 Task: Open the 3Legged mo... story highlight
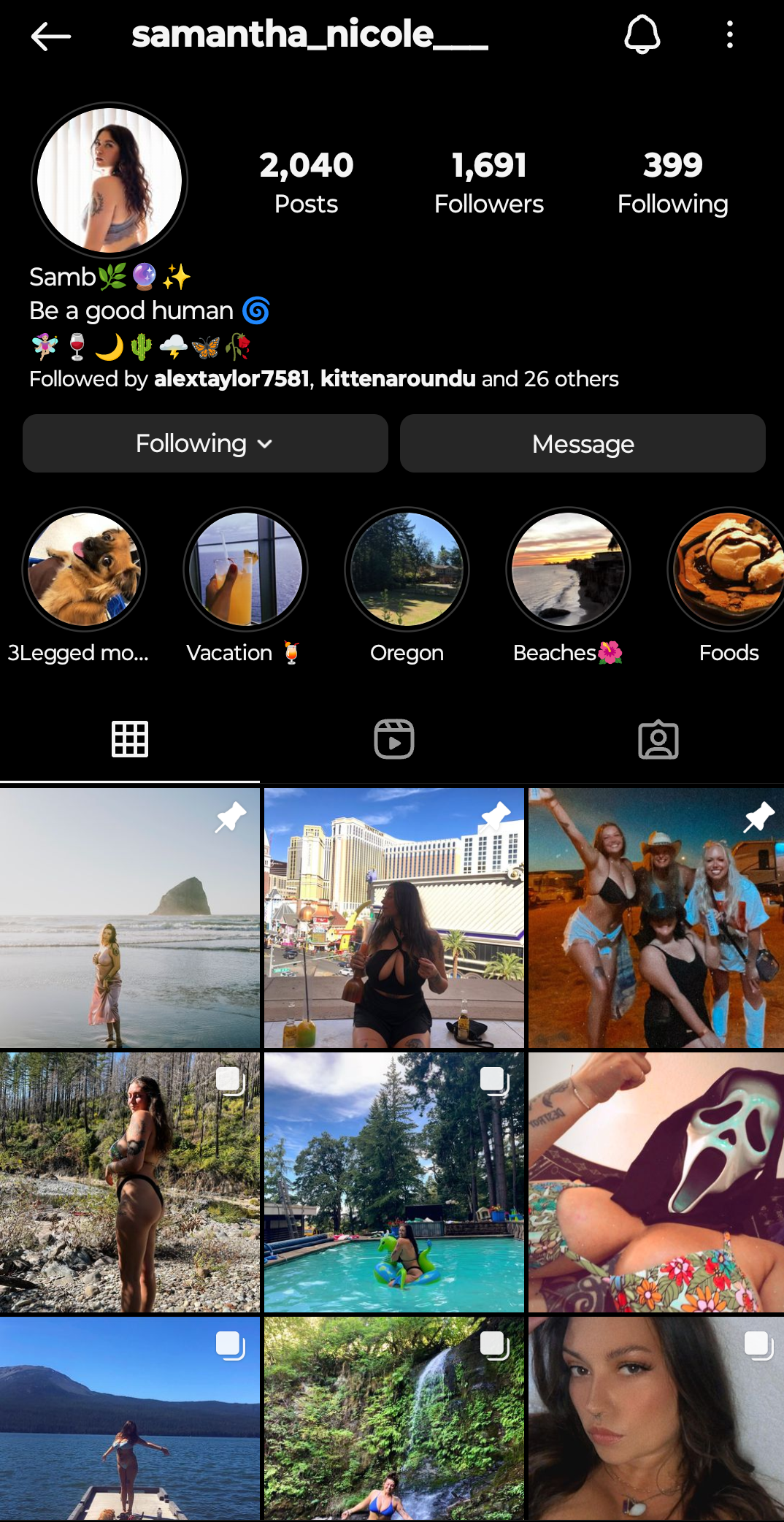[x=85, y=570]
